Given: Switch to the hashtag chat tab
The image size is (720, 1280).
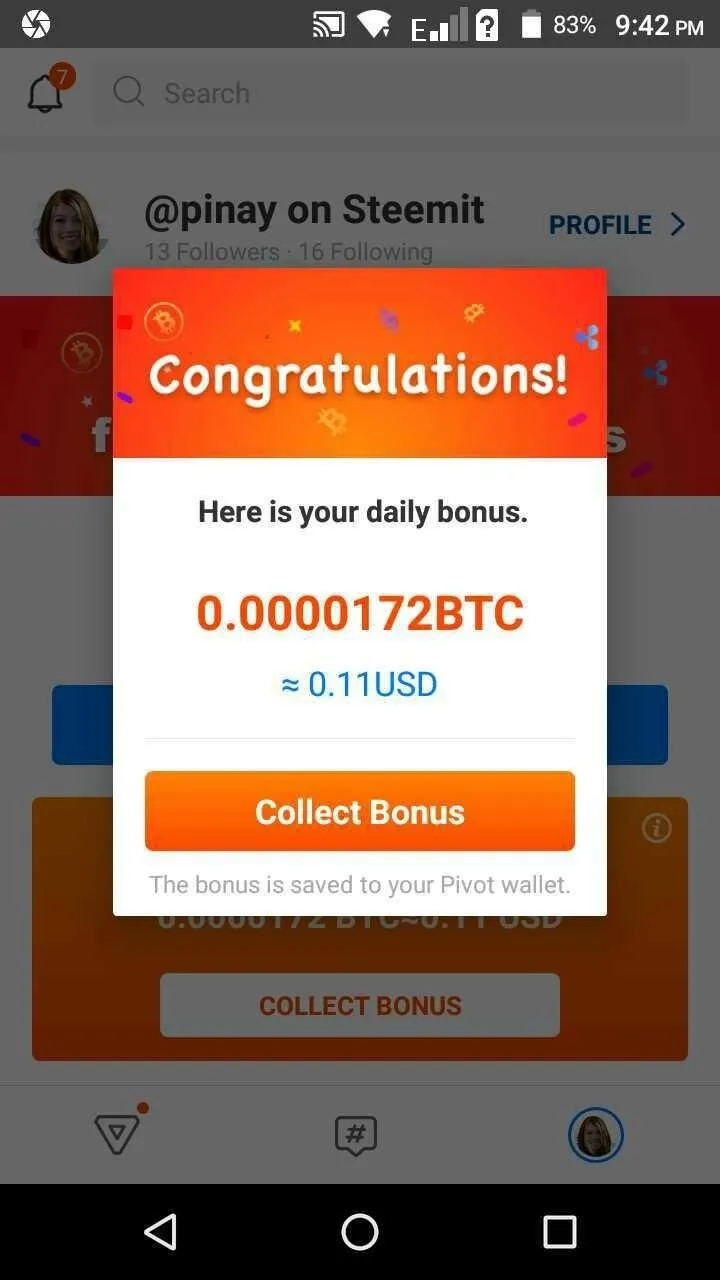Looking at the screenshot, I should point(356,1136).
